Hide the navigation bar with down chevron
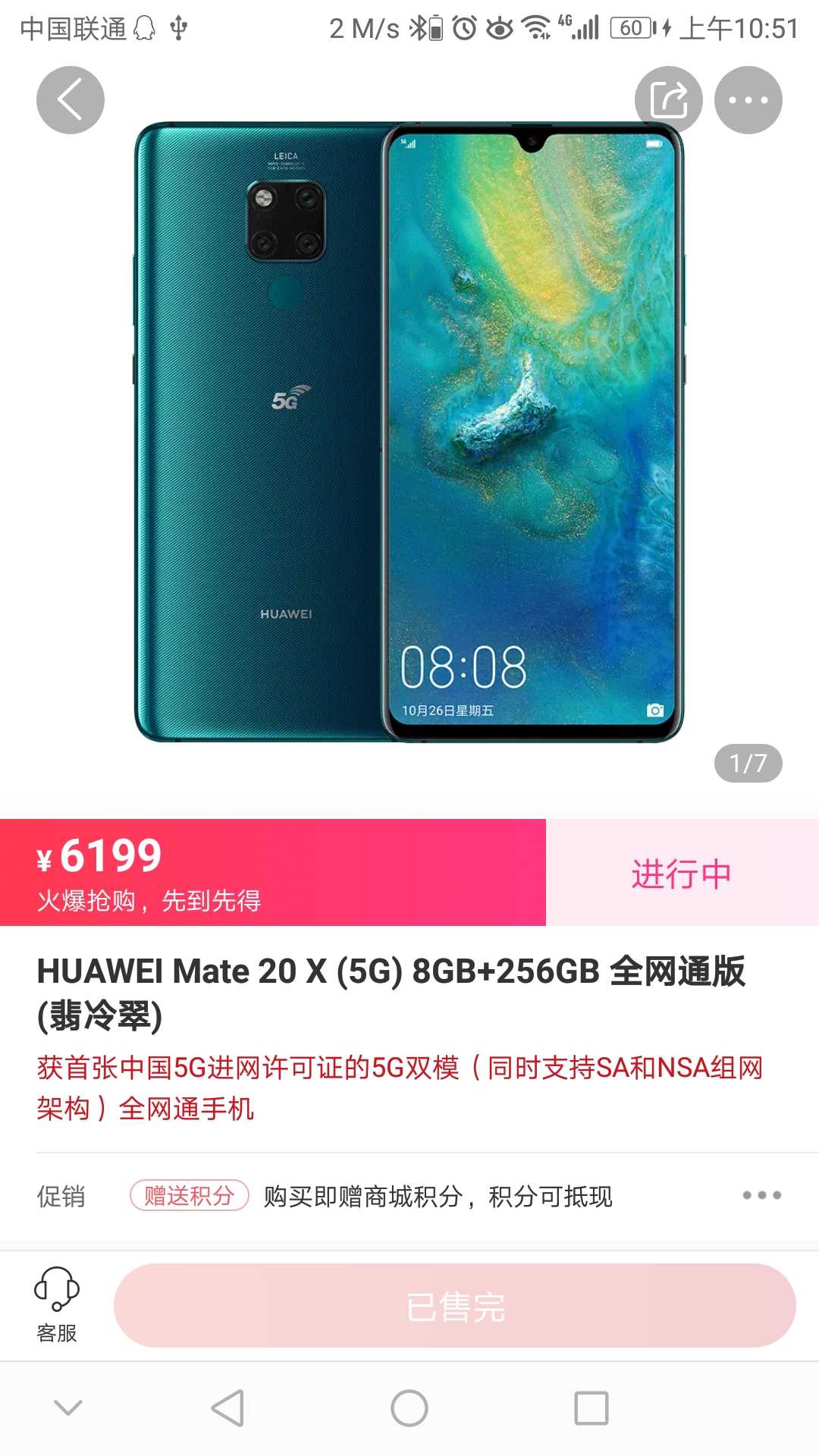 tap(68, 1408)
